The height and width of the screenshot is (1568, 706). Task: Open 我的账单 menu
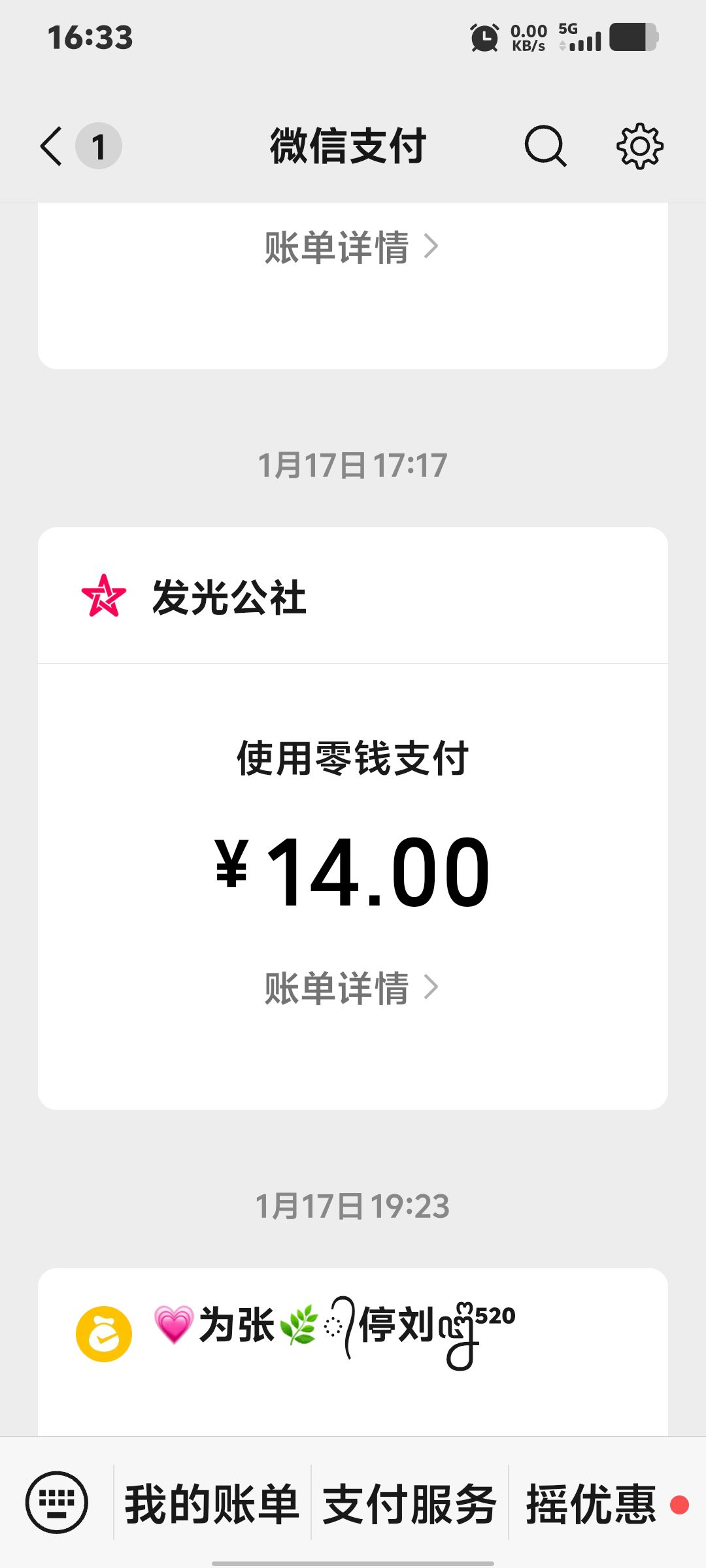tap(212, 1503)
